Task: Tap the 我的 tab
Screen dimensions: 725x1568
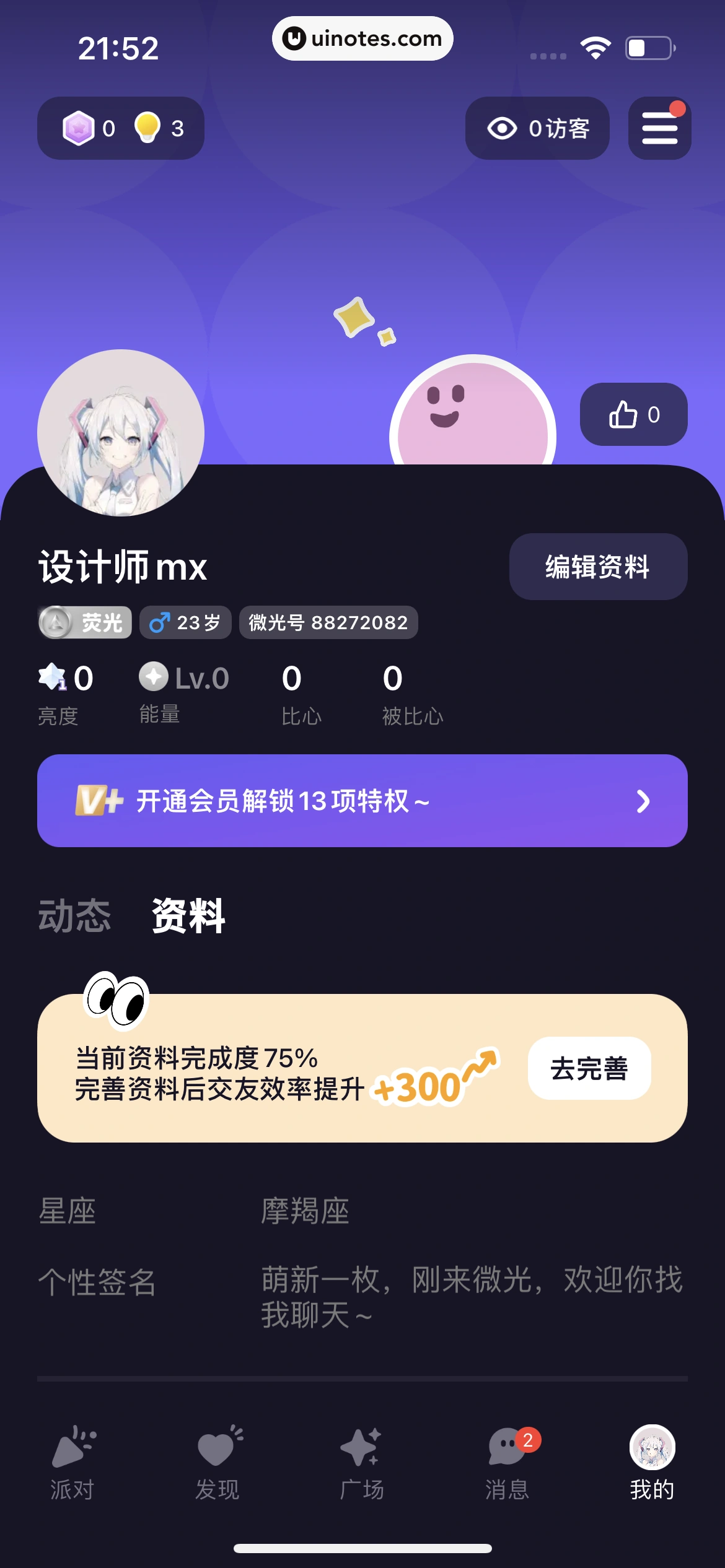Action: tap(652, 1461)
